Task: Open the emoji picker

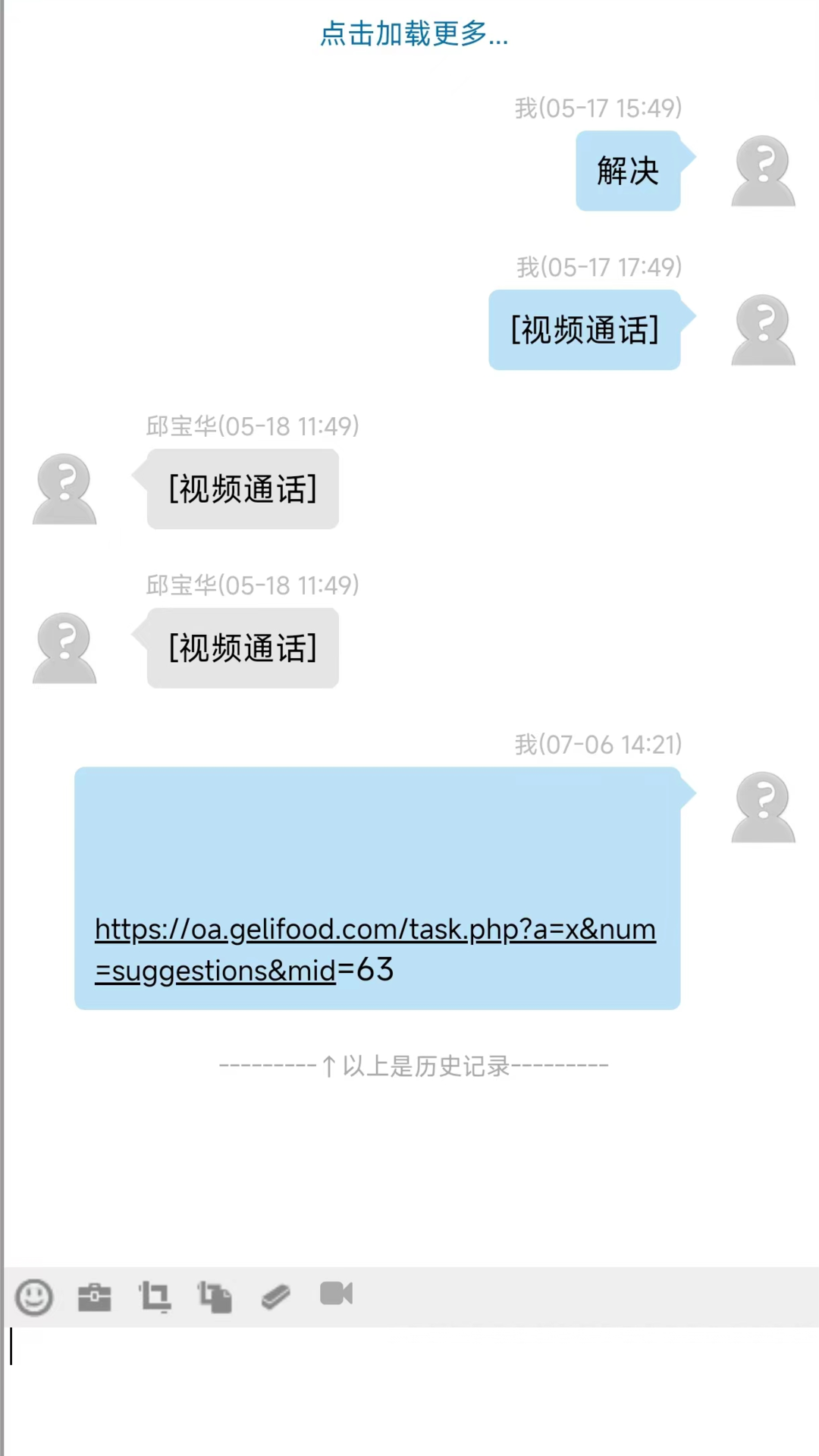Action: [x=34, y=1297]
